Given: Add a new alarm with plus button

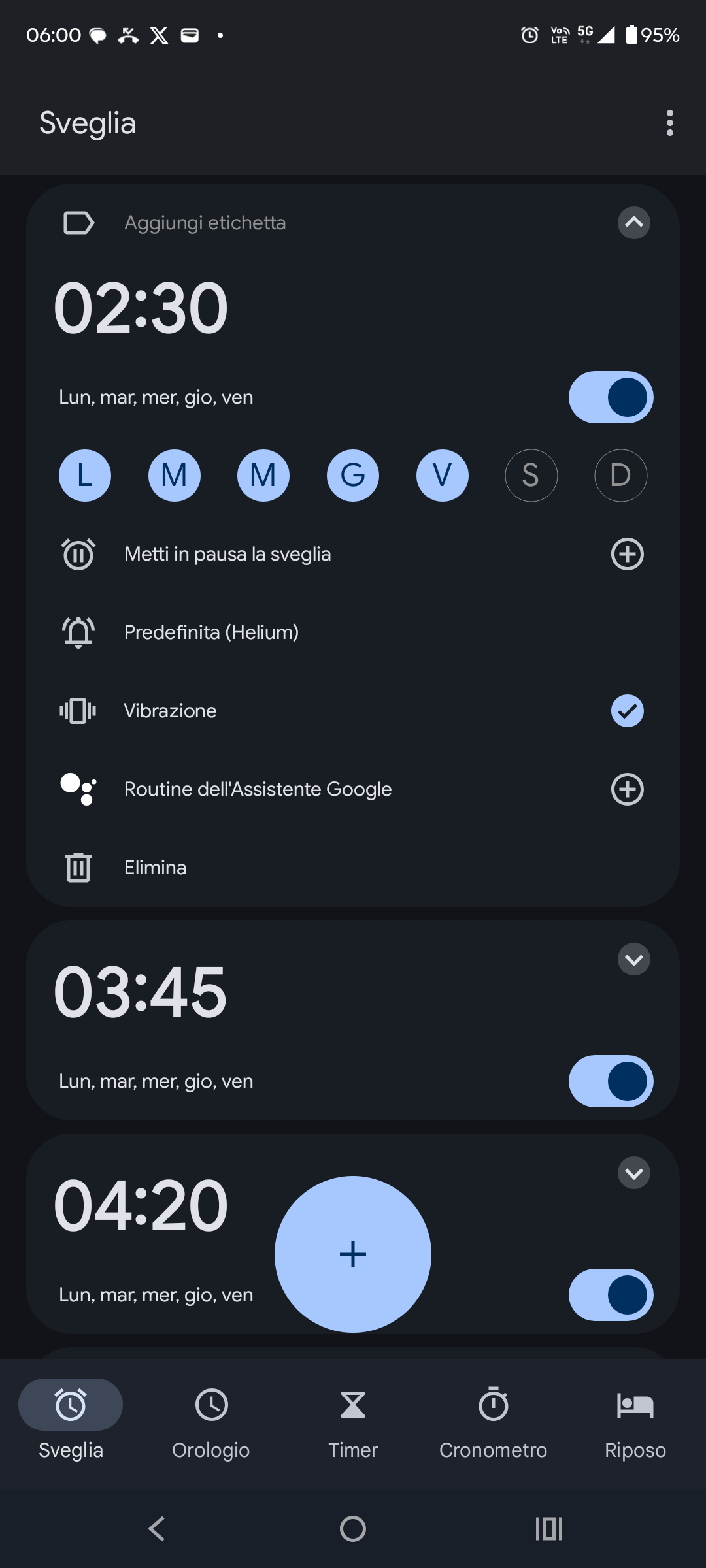Looking at the screenshot, I should coord(353,1254).
